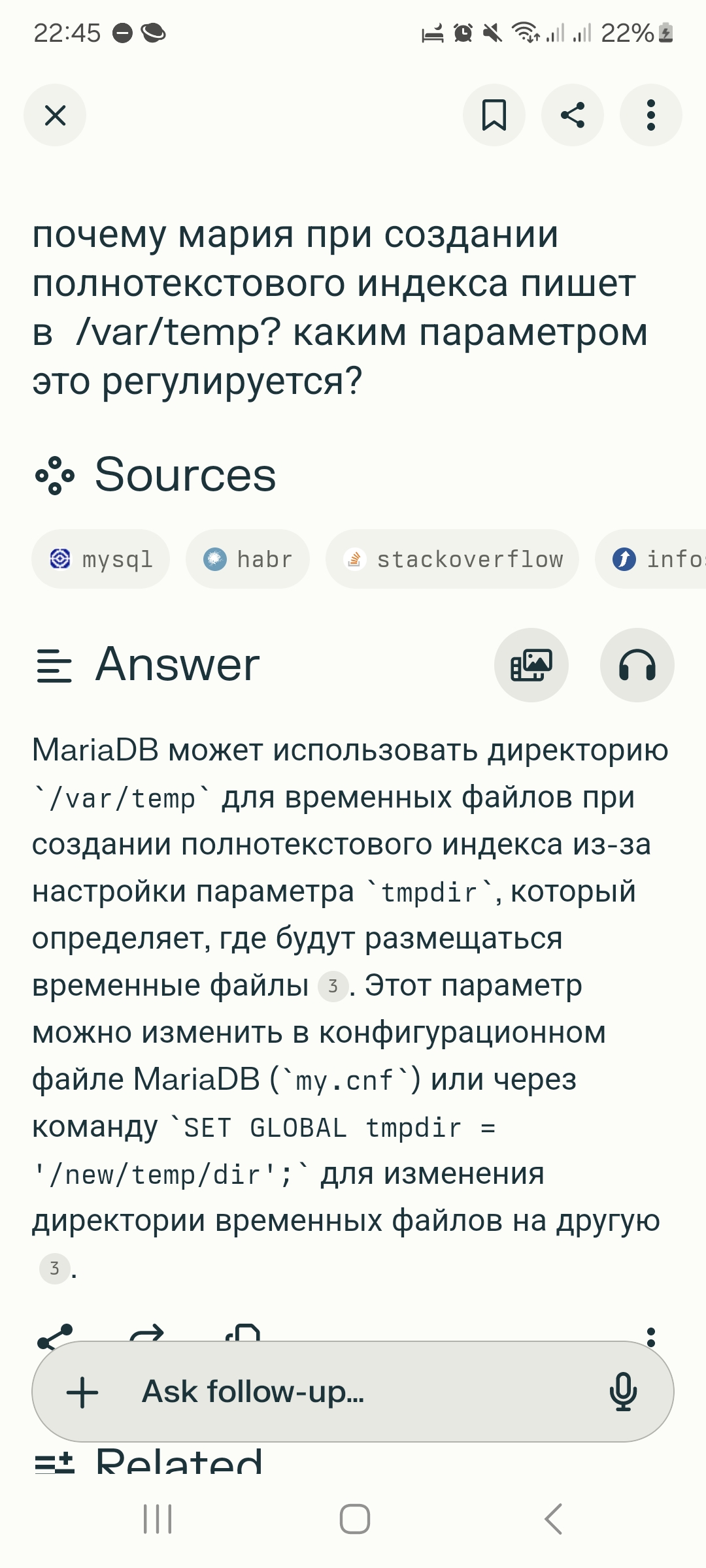Bookmark this thread
Image resolution: width=706 pixels, height=1568 pixels.
[494, 116]
